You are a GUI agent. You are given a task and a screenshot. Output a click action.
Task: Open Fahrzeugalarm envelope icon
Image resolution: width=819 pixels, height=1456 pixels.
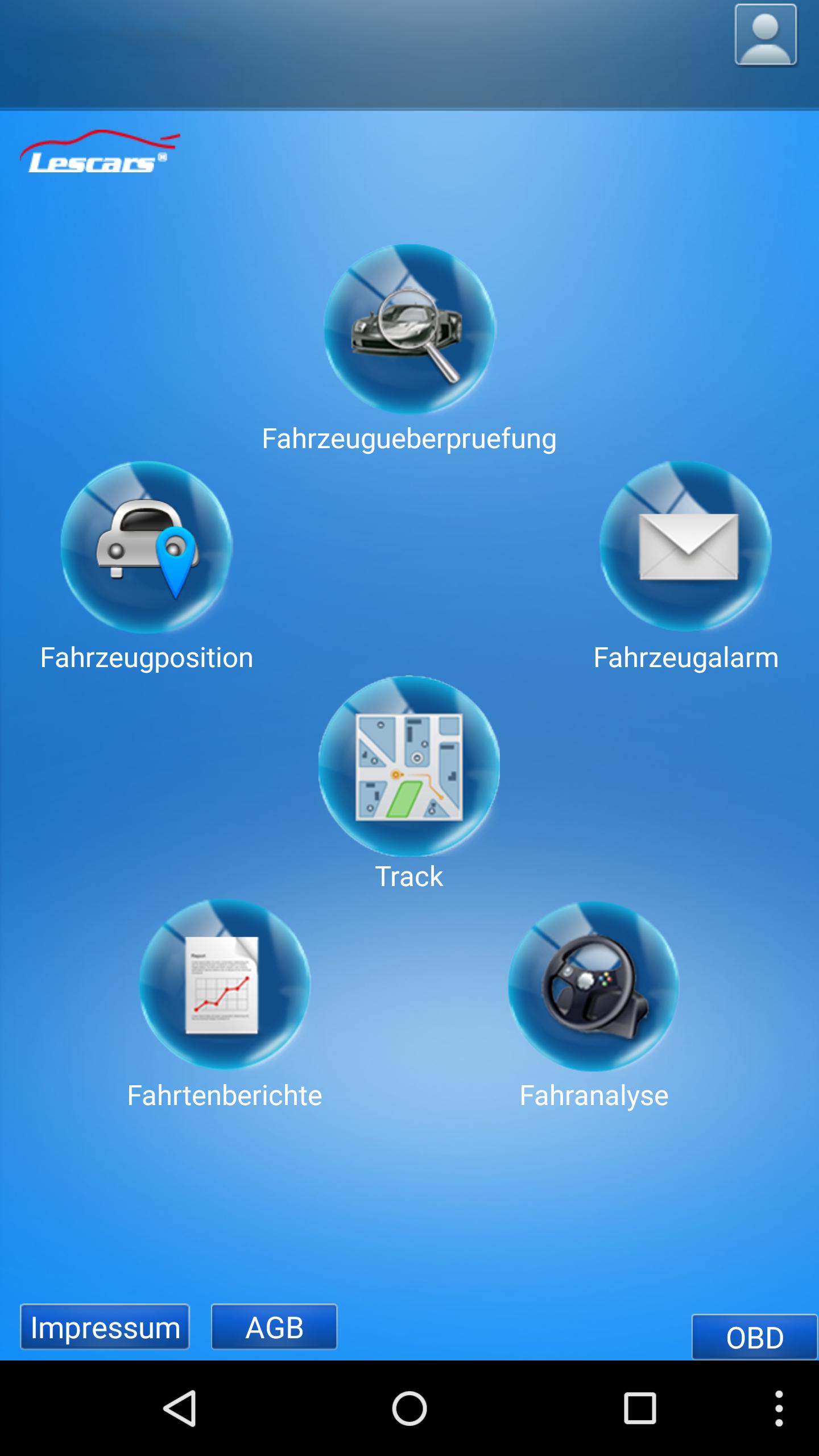click(x=685, y=547)
